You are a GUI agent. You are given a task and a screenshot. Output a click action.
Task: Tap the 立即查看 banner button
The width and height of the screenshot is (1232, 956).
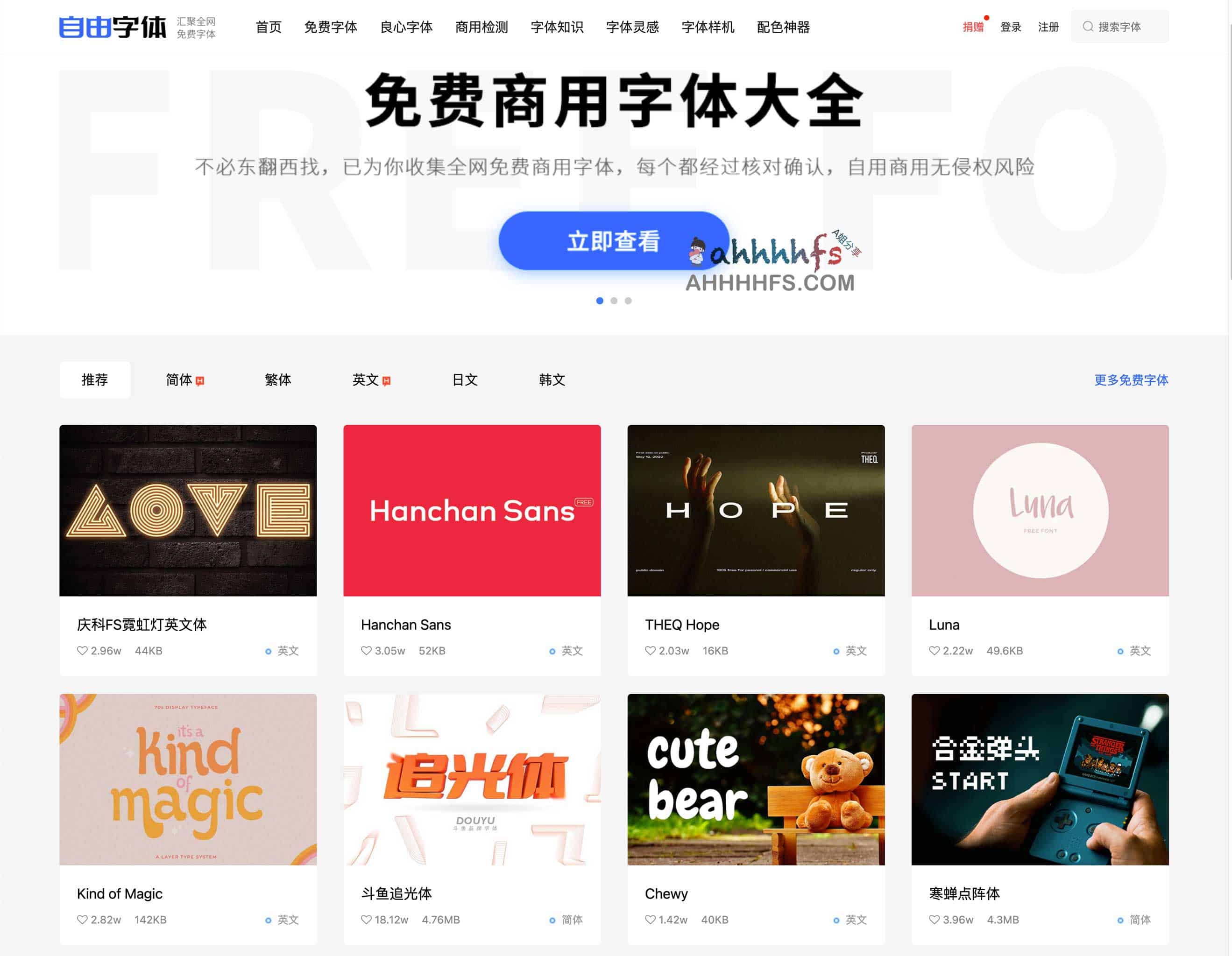pyautogui.click(x=613, y=241)
